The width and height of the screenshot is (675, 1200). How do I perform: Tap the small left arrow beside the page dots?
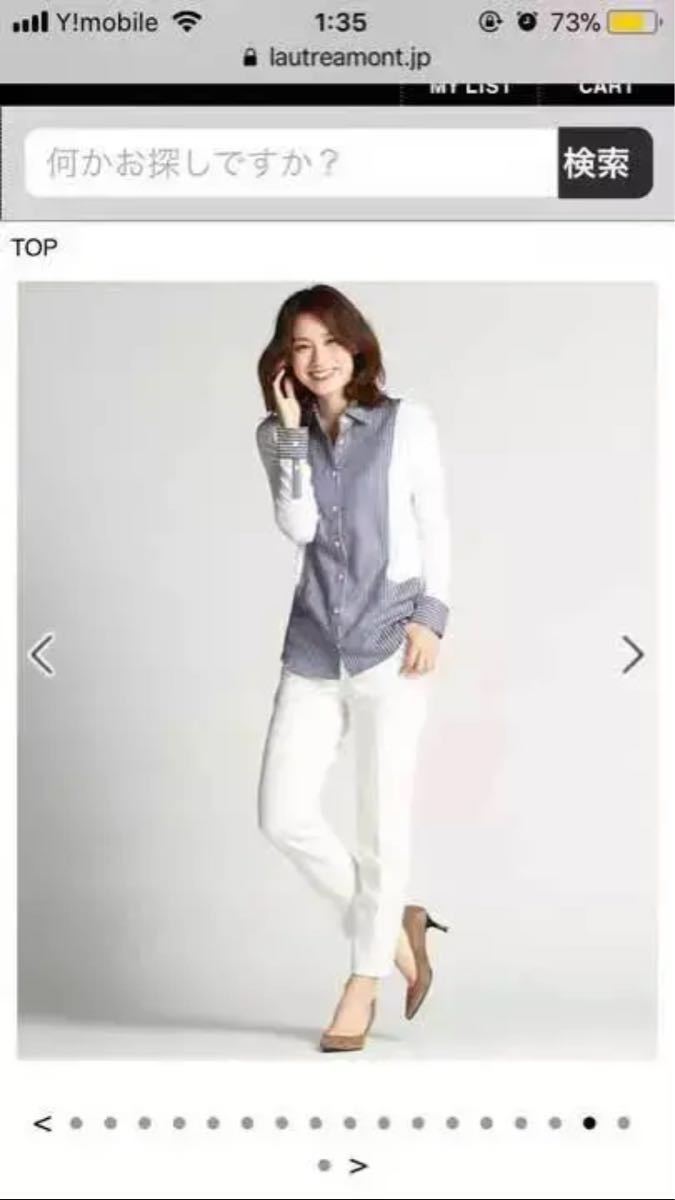pyautogui.click(x=42, y=1123)
